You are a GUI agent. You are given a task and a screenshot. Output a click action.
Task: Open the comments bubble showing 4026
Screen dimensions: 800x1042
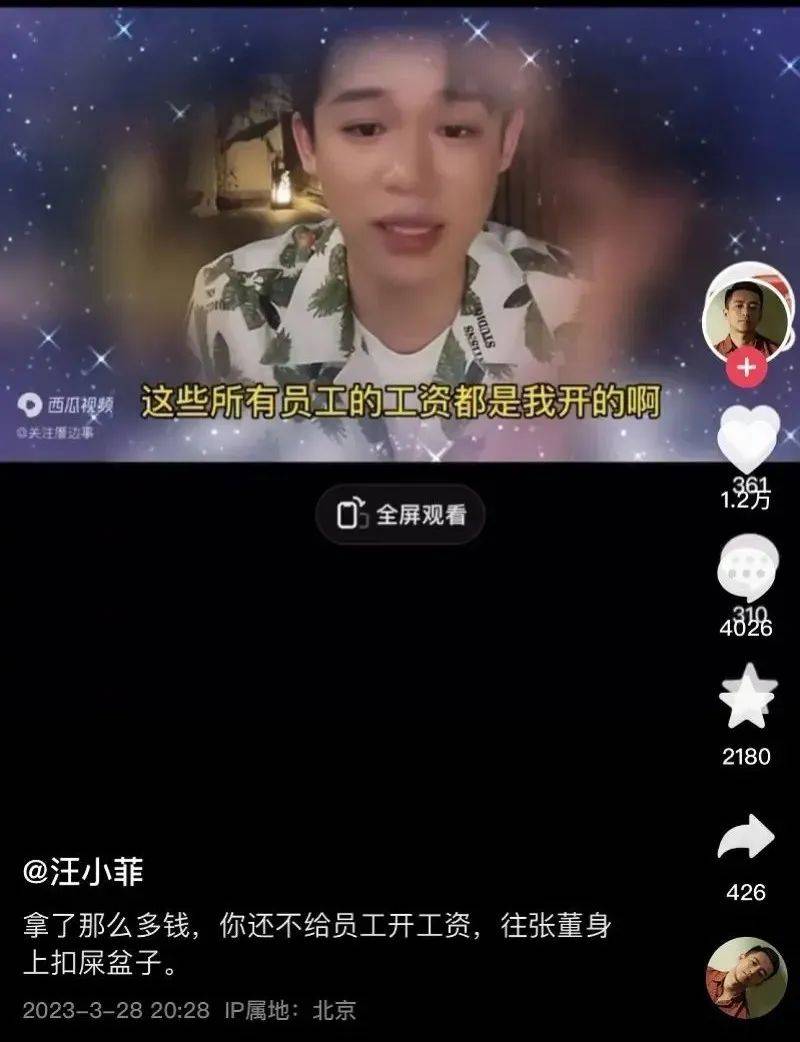point(747,570)
